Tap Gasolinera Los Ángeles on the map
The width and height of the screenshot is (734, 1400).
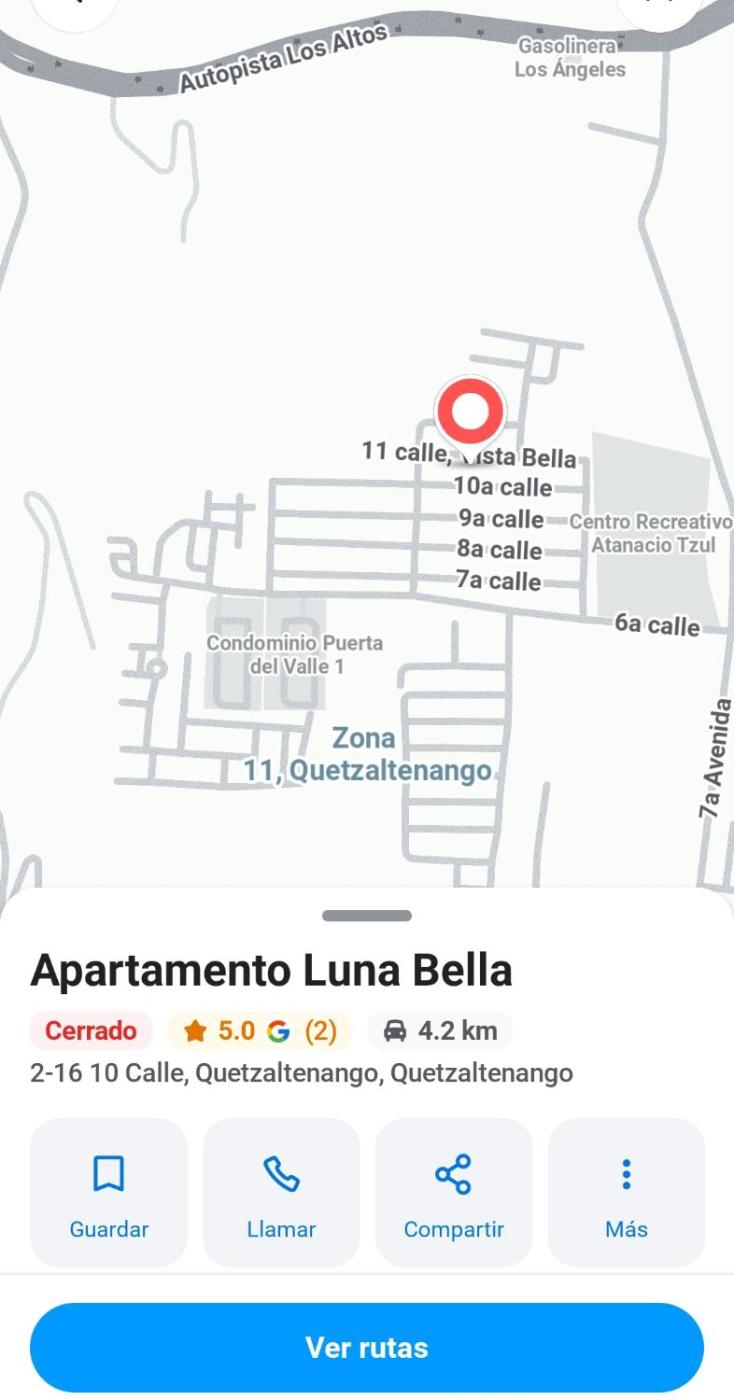(570, 58)
